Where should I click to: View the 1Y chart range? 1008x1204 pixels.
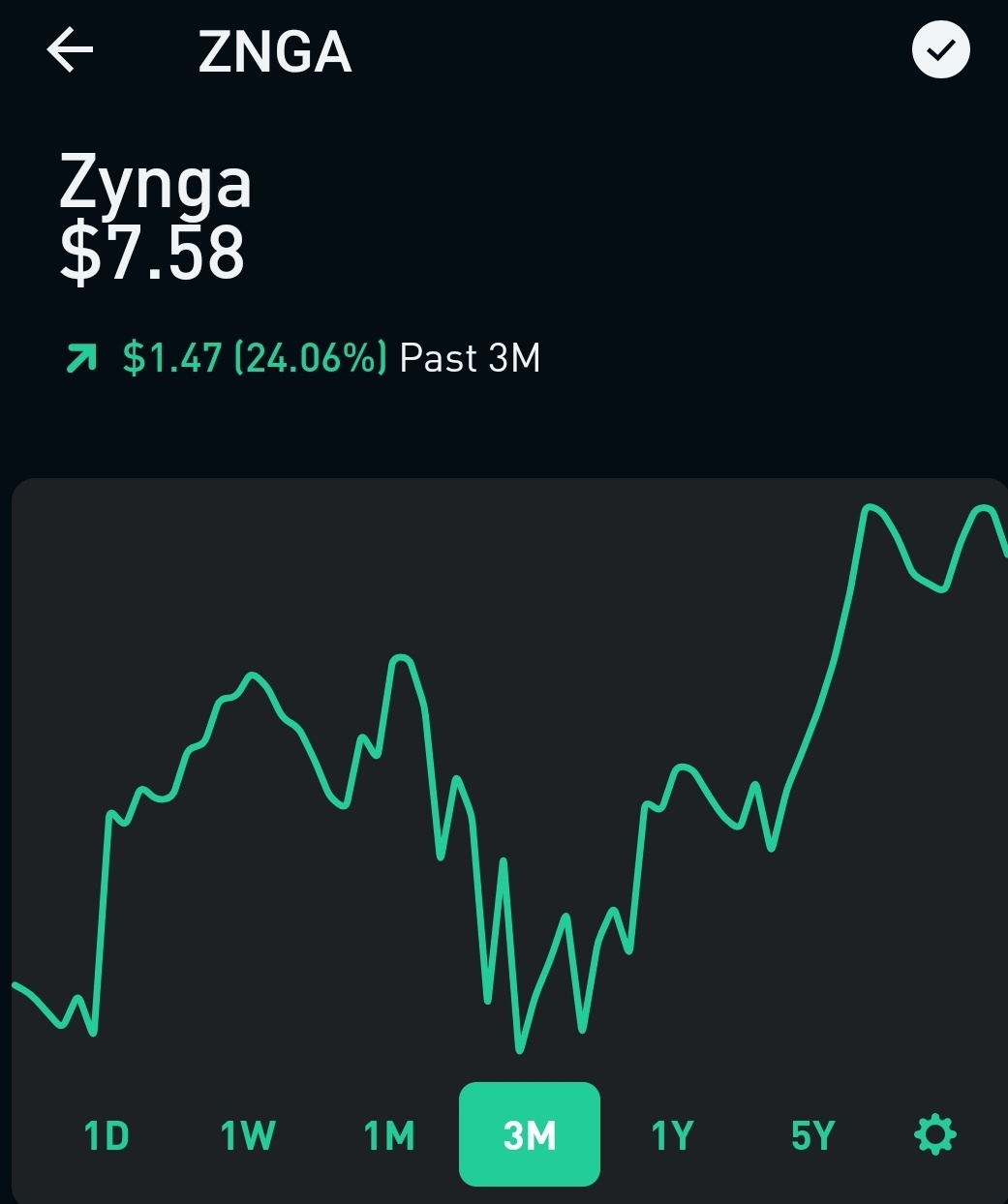671,1134
